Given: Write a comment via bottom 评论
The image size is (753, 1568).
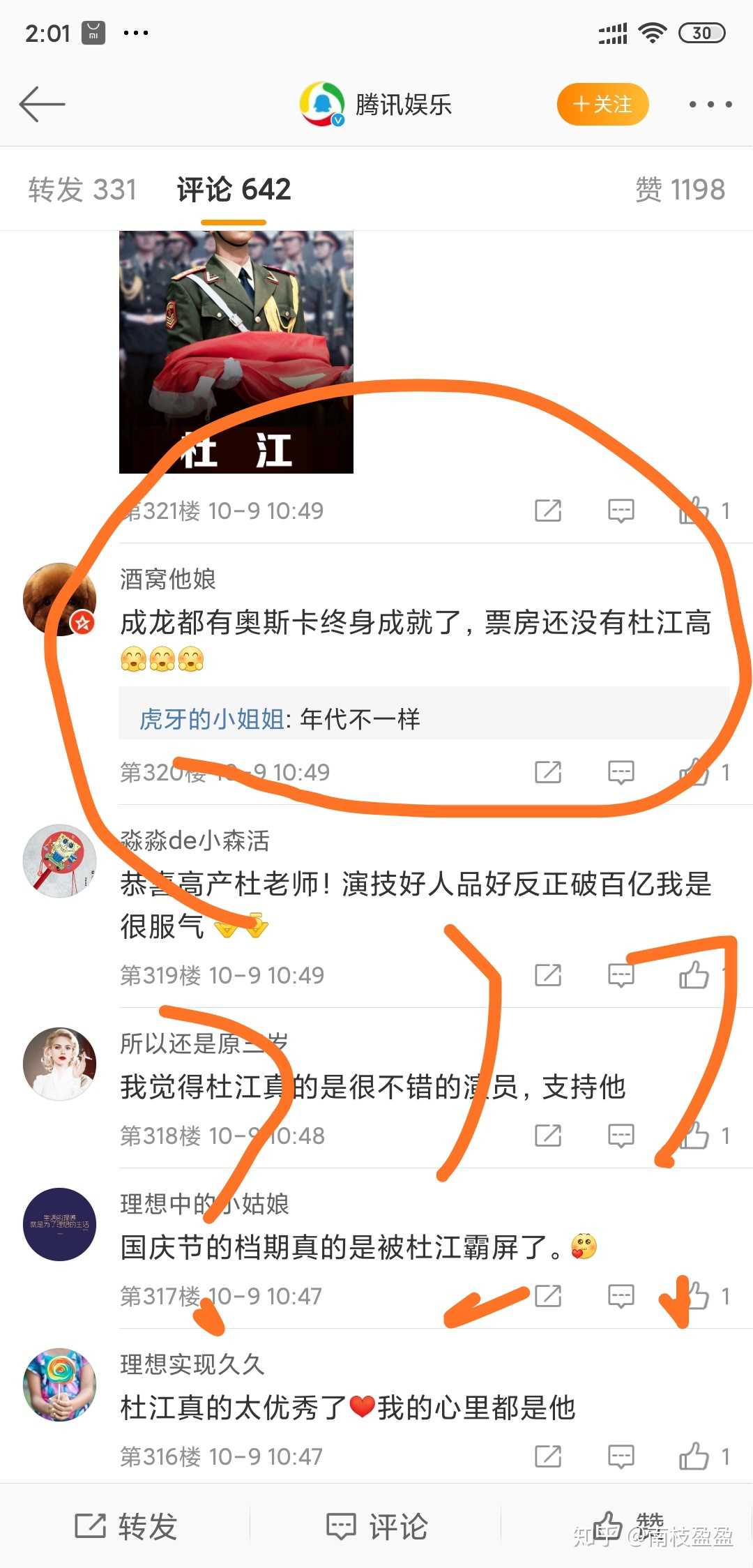Looking at the screenshot, I should tap(376, 1526).
